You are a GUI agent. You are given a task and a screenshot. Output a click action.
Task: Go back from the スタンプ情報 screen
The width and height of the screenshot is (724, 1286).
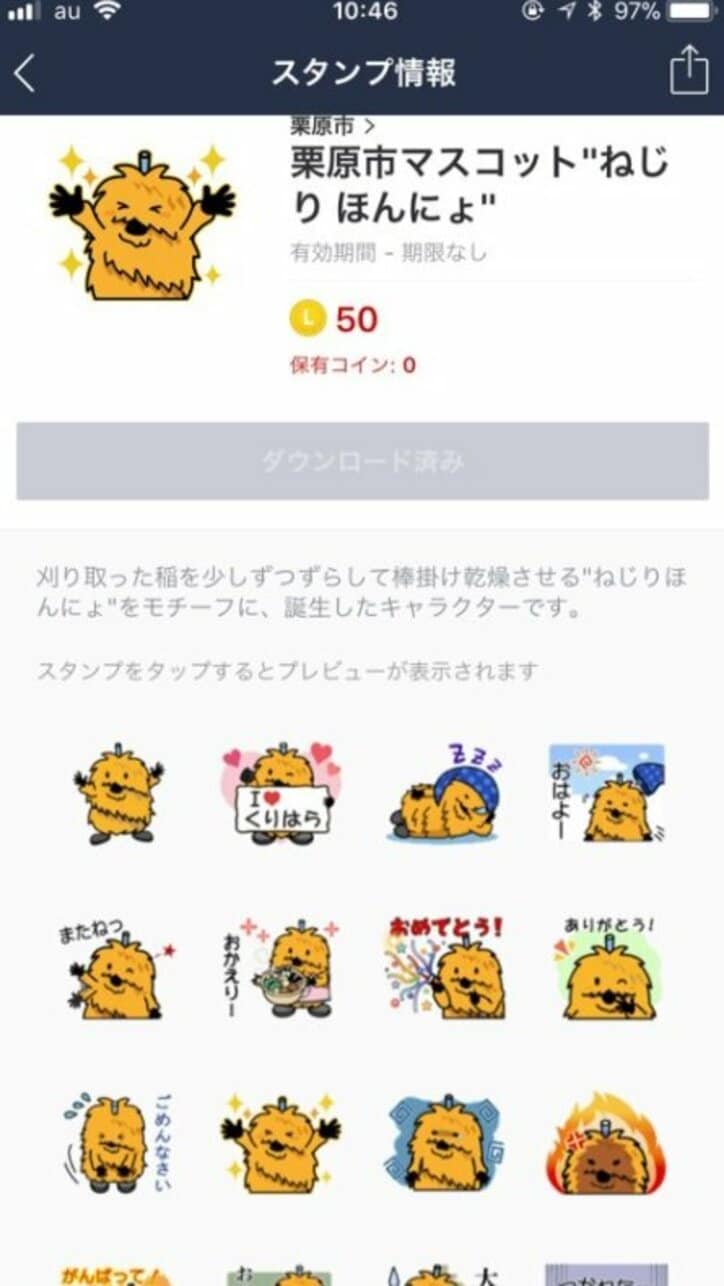[25, 73]
